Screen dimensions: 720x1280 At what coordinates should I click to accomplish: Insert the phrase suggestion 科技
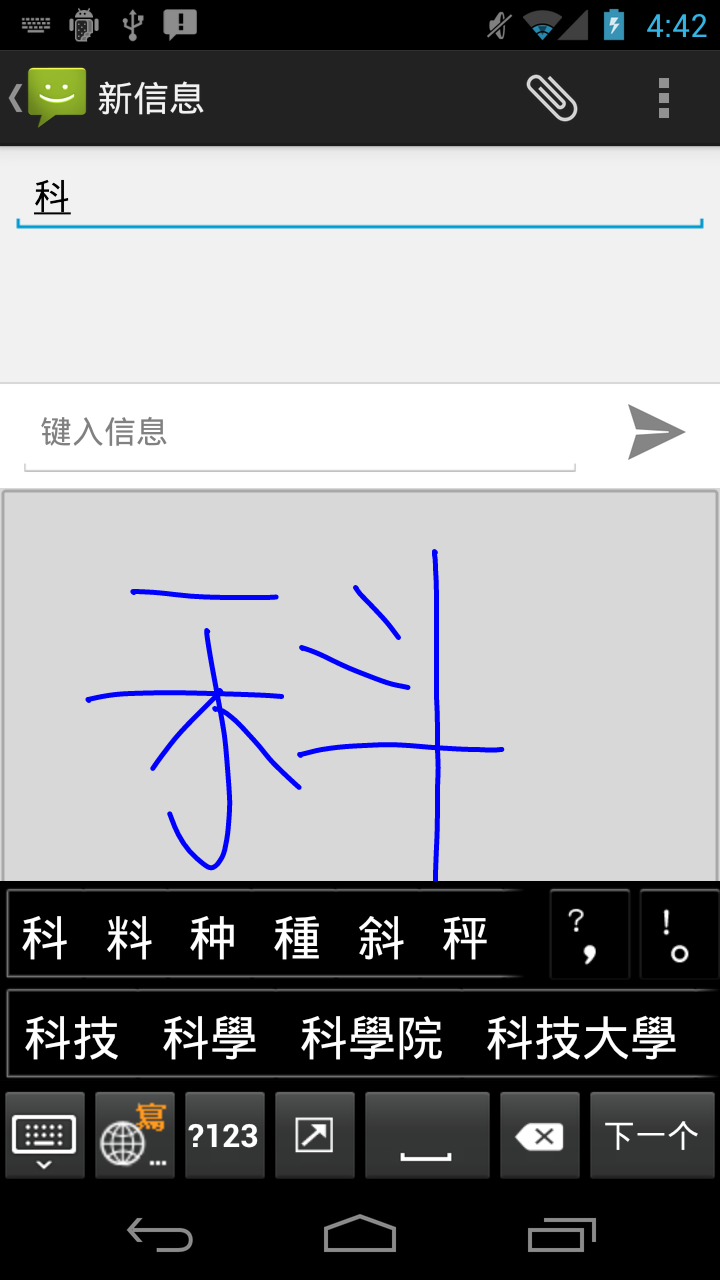pos(71,1038)
